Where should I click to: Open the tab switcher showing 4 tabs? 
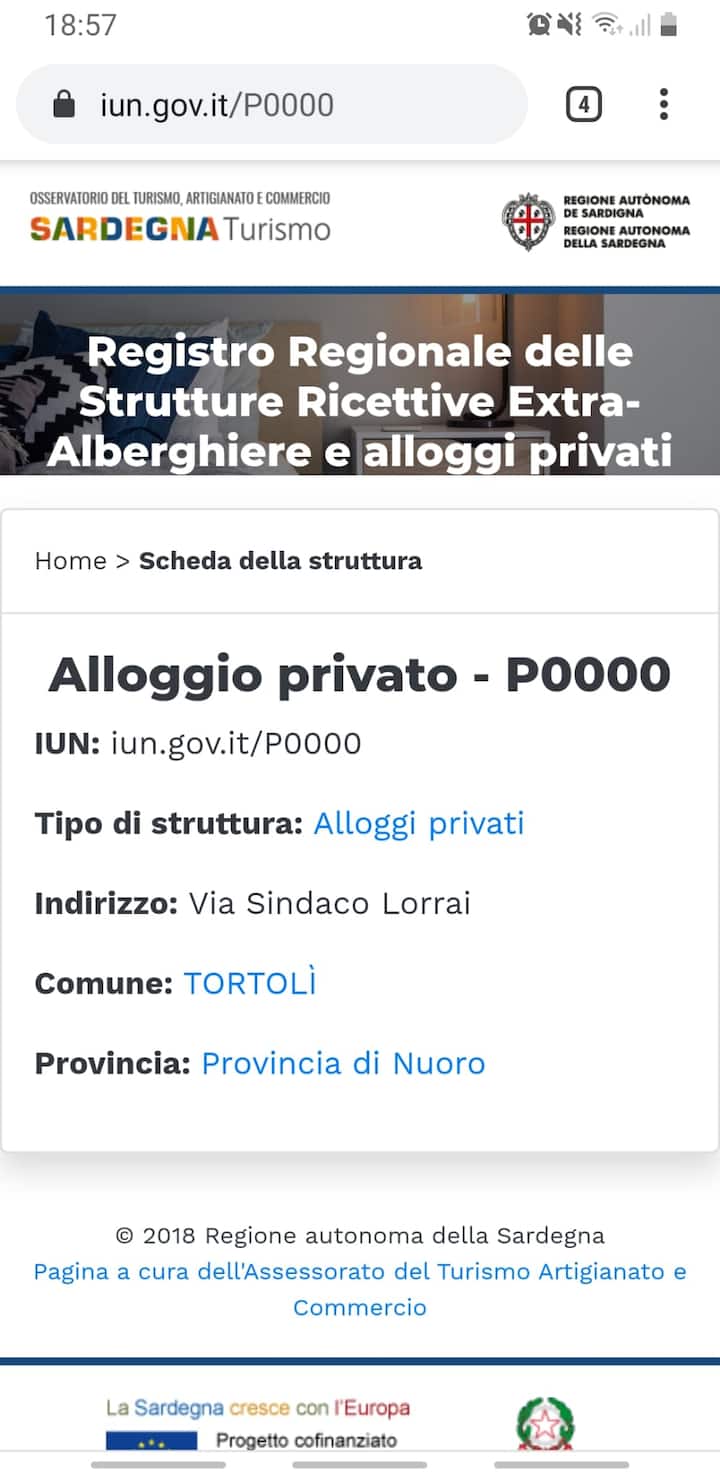tap(584, 105)
